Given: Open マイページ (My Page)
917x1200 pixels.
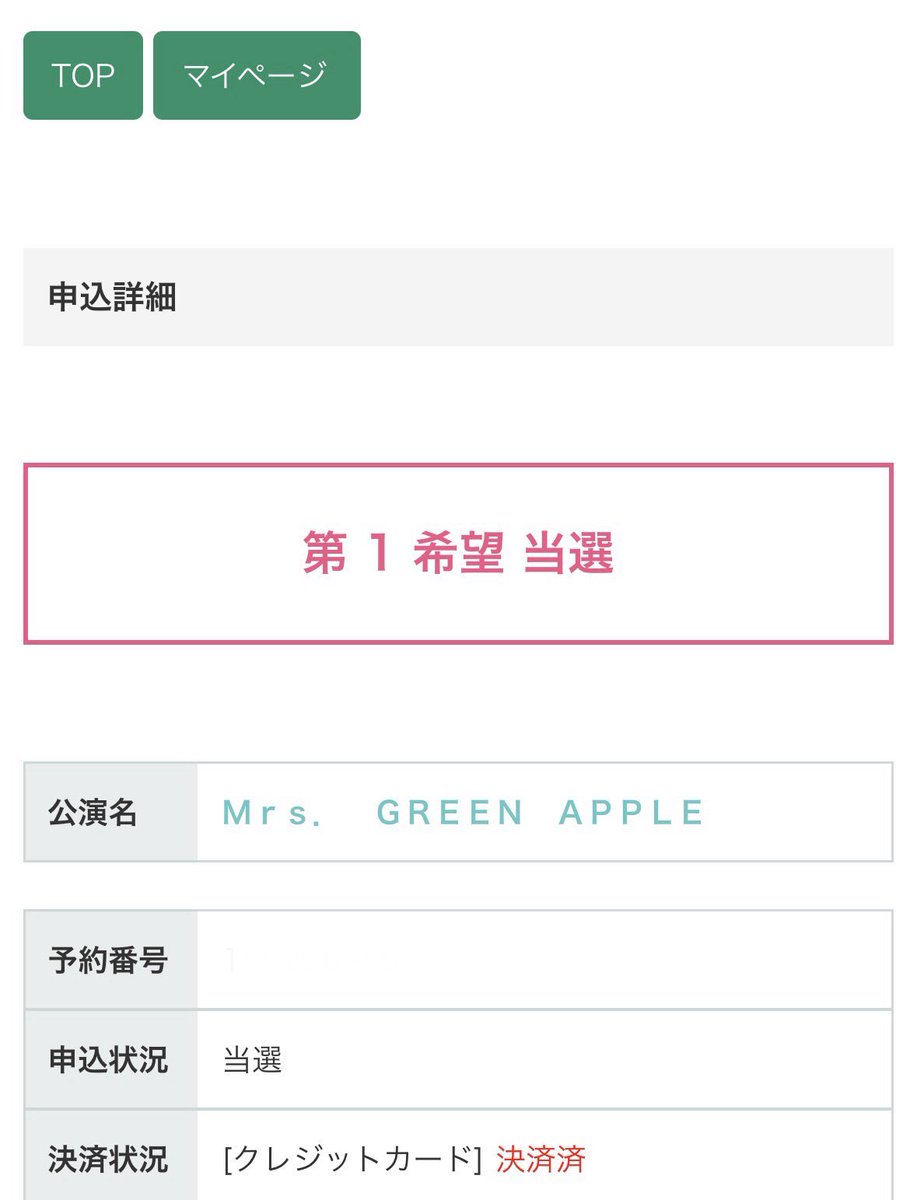Looking at the screenshot, I should click(x=257, y=75).
